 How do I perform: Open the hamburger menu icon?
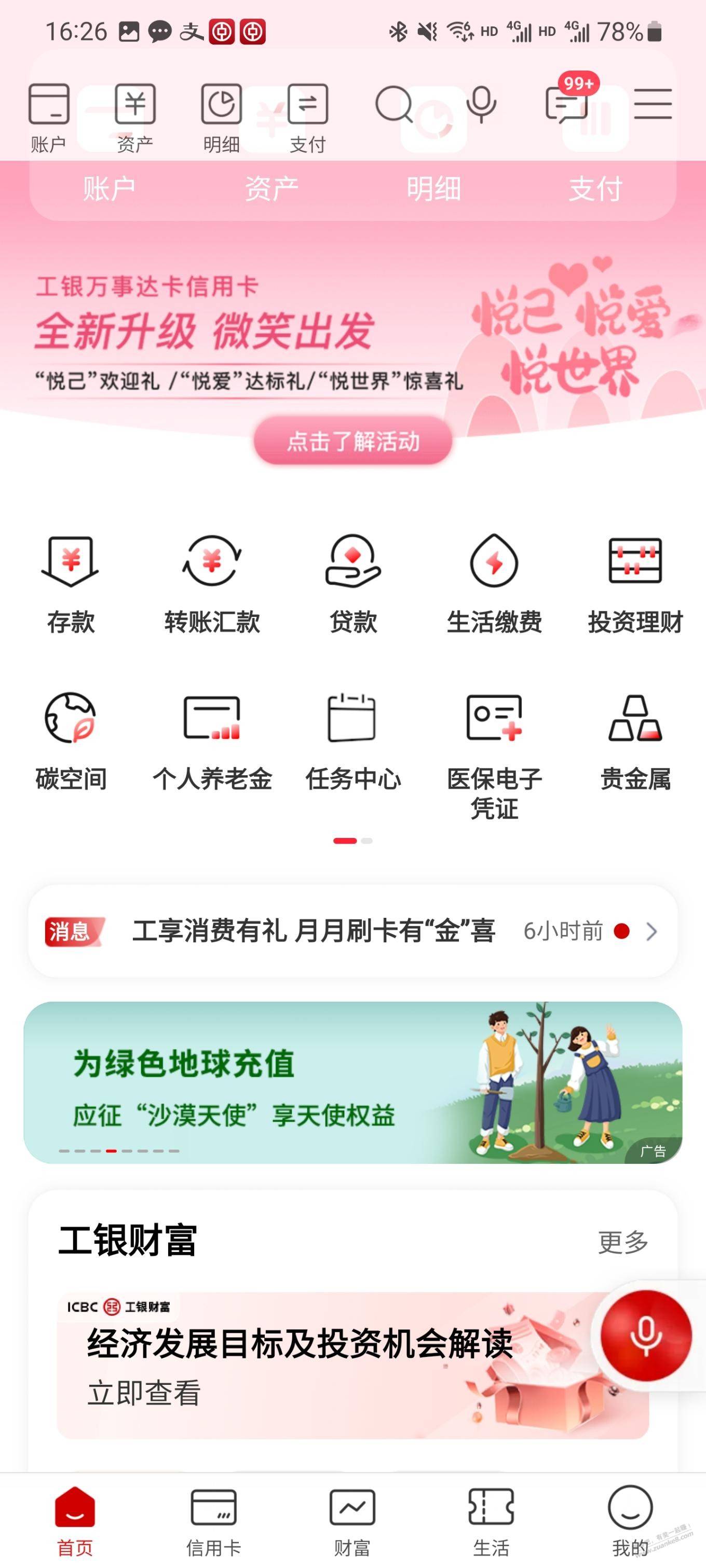(653, 104)
